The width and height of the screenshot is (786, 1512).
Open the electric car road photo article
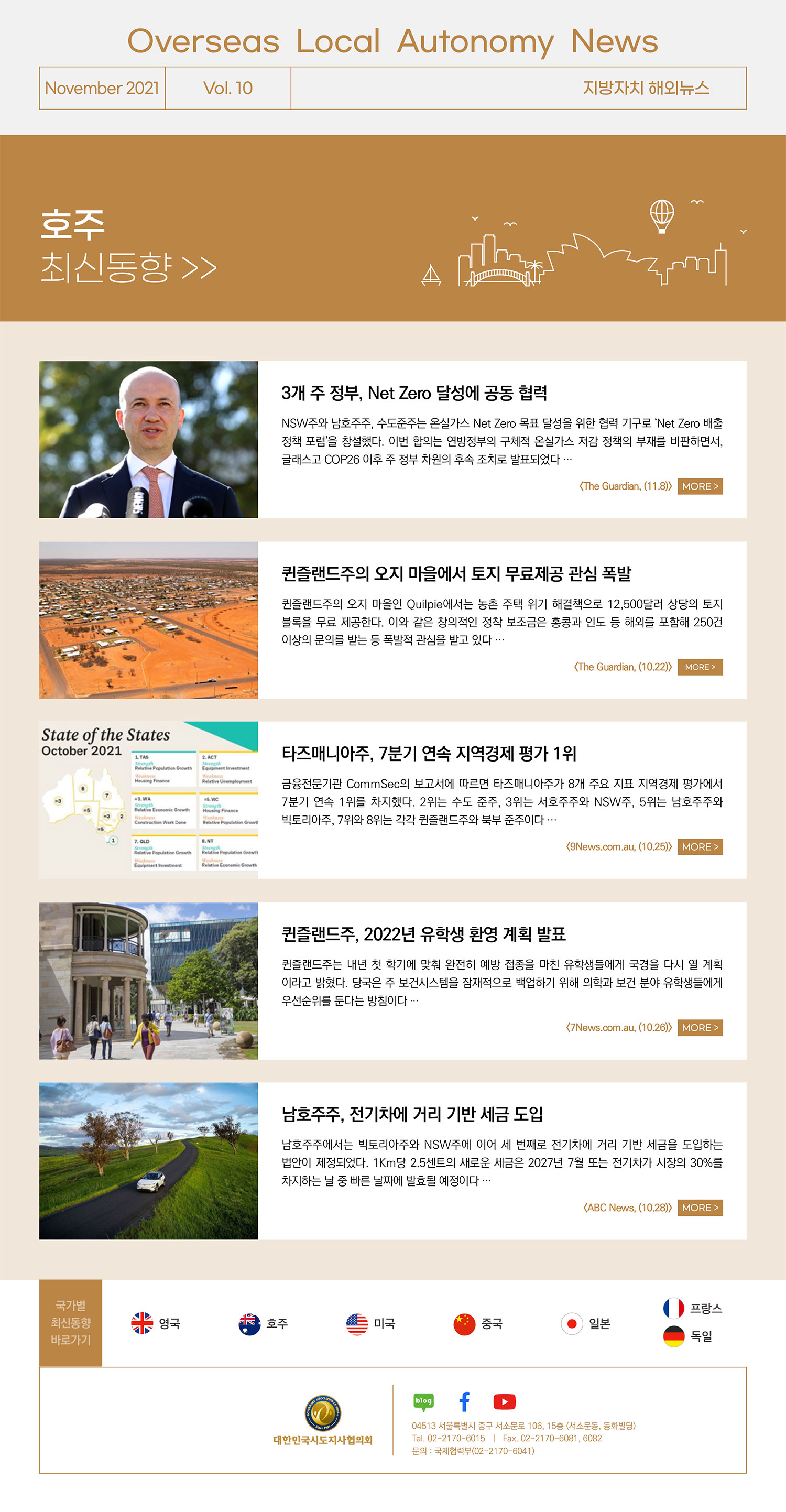[148, 1161]
